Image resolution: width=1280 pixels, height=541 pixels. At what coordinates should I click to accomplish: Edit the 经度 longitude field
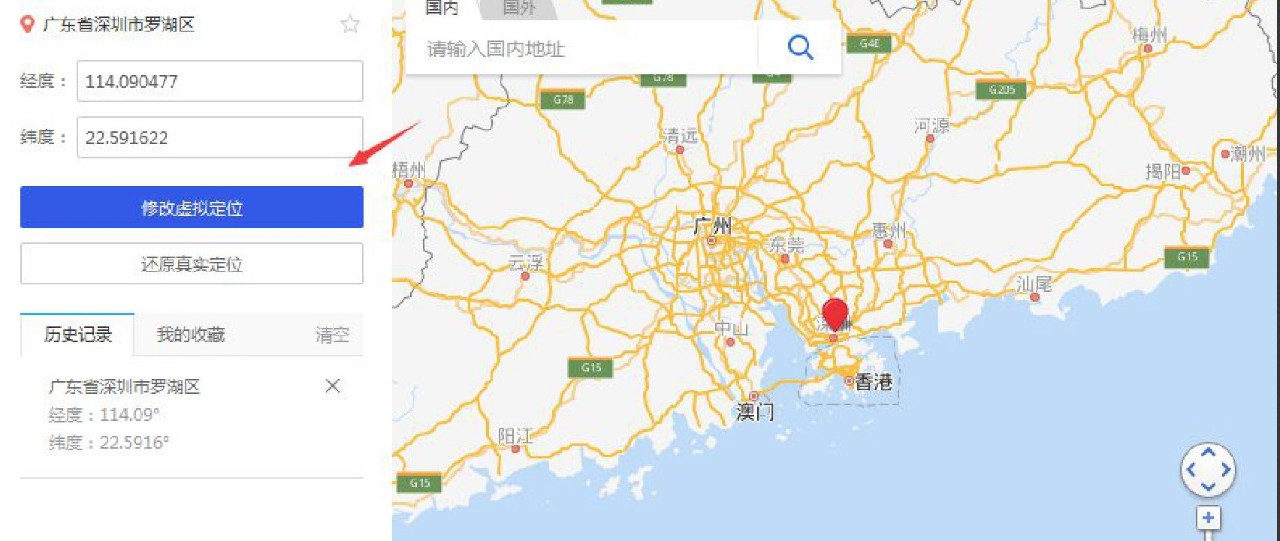click(219, 81)
